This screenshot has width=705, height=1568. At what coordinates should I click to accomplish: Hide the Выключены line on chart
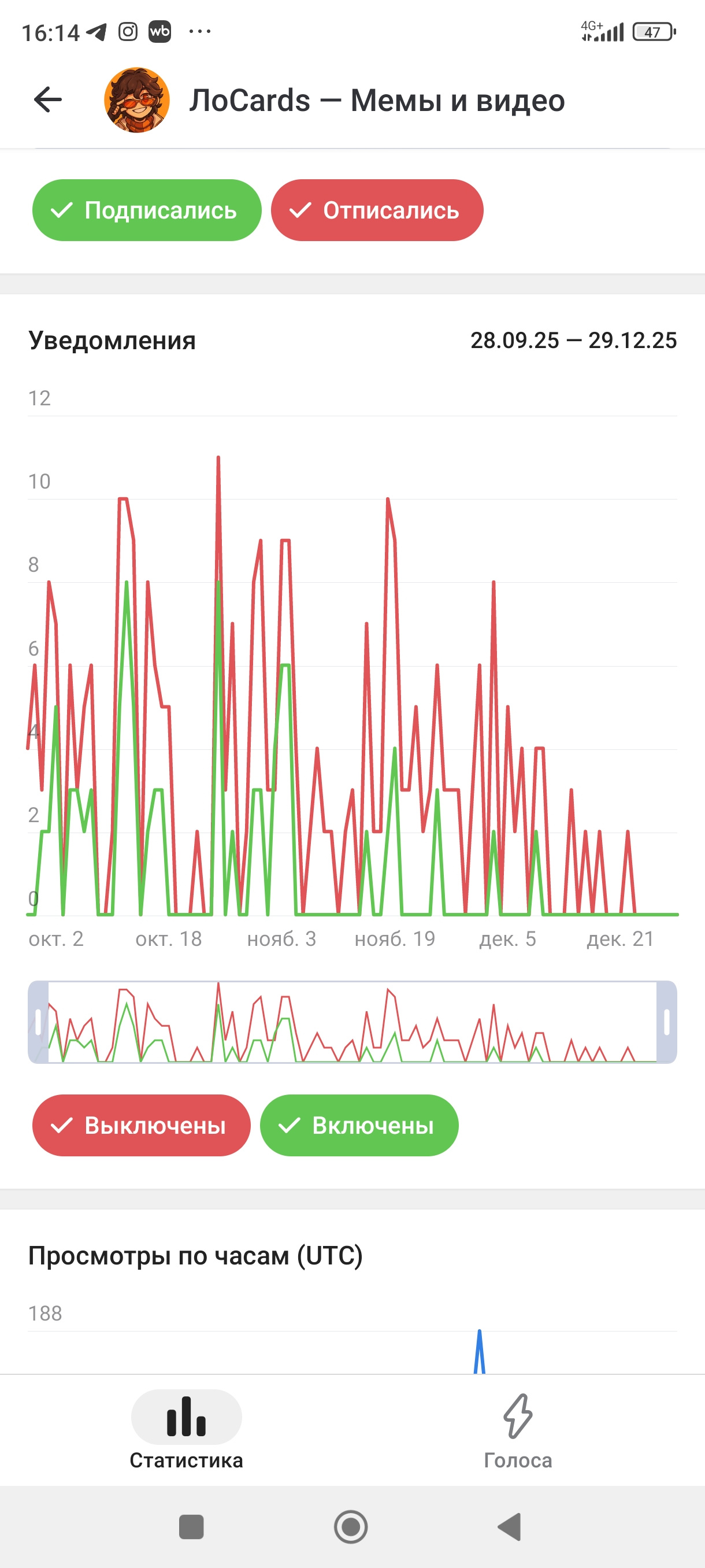click(x=141, y=1126)
